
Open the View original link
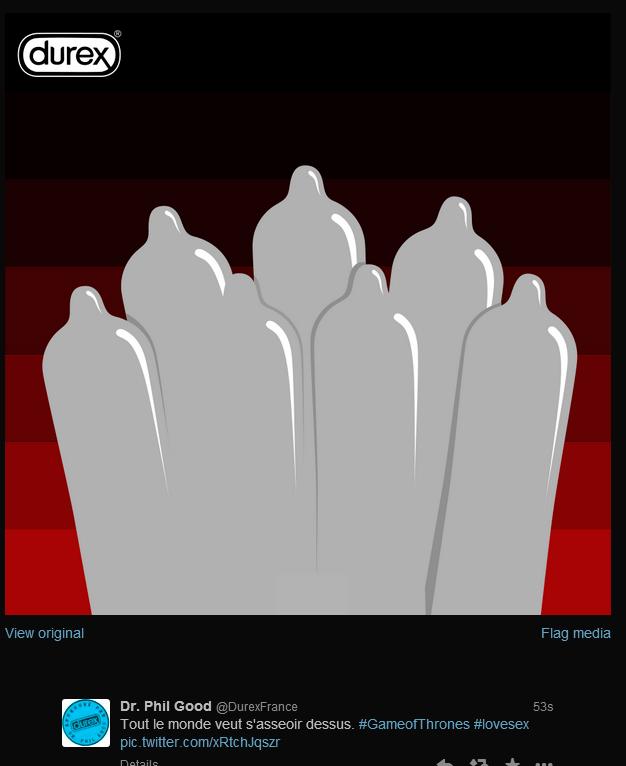point(44,633)
